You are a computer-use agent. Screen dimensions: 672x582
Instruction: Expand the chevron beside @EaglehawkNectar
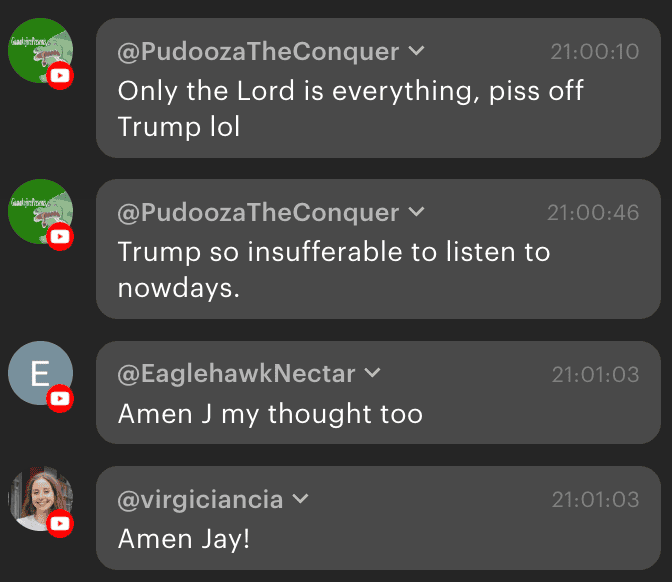[373, 374]
